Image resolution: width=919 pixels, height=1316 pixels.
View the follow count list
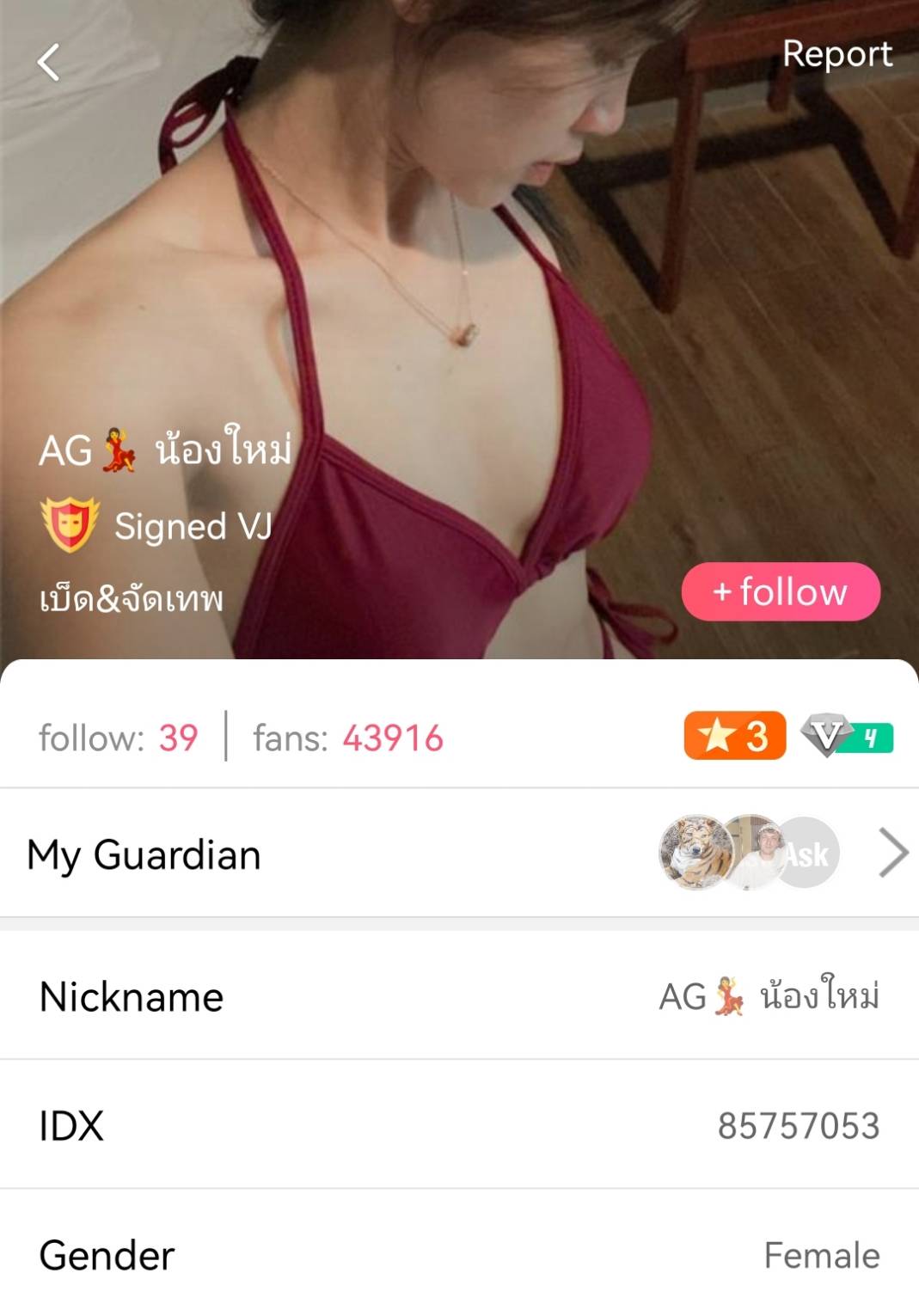[x=119, y=738]
